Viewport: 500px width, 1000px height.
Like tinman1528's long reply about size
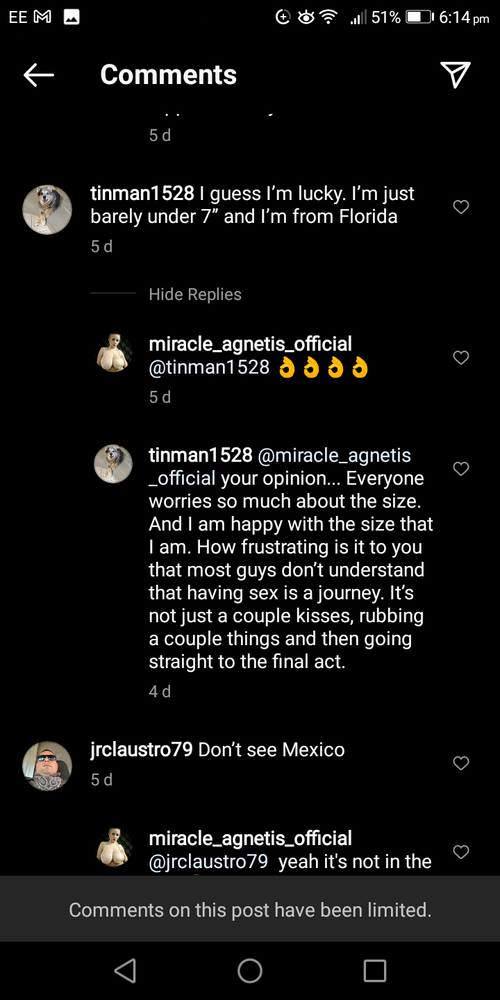(x=460, y=469)
